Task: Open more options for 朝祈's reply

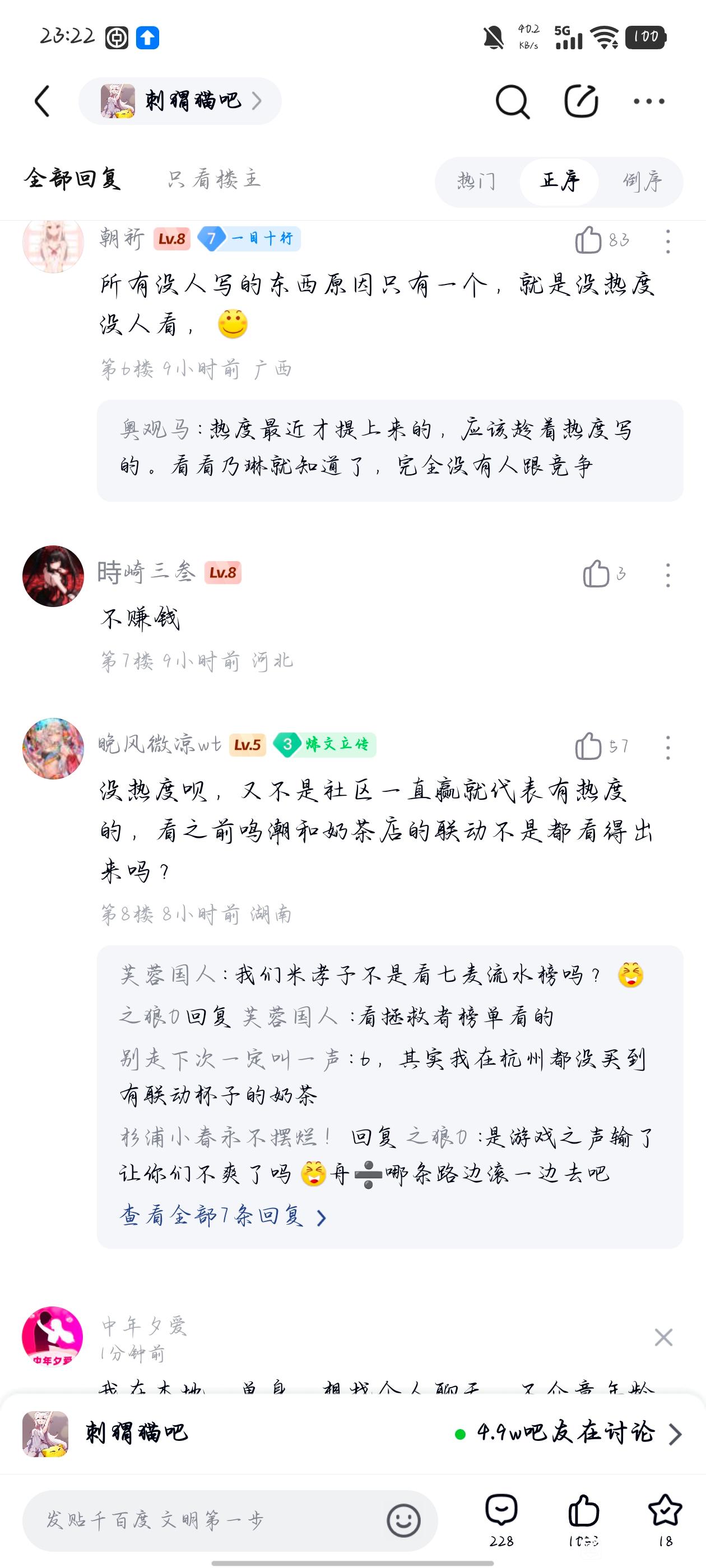Action: (668, 242)
